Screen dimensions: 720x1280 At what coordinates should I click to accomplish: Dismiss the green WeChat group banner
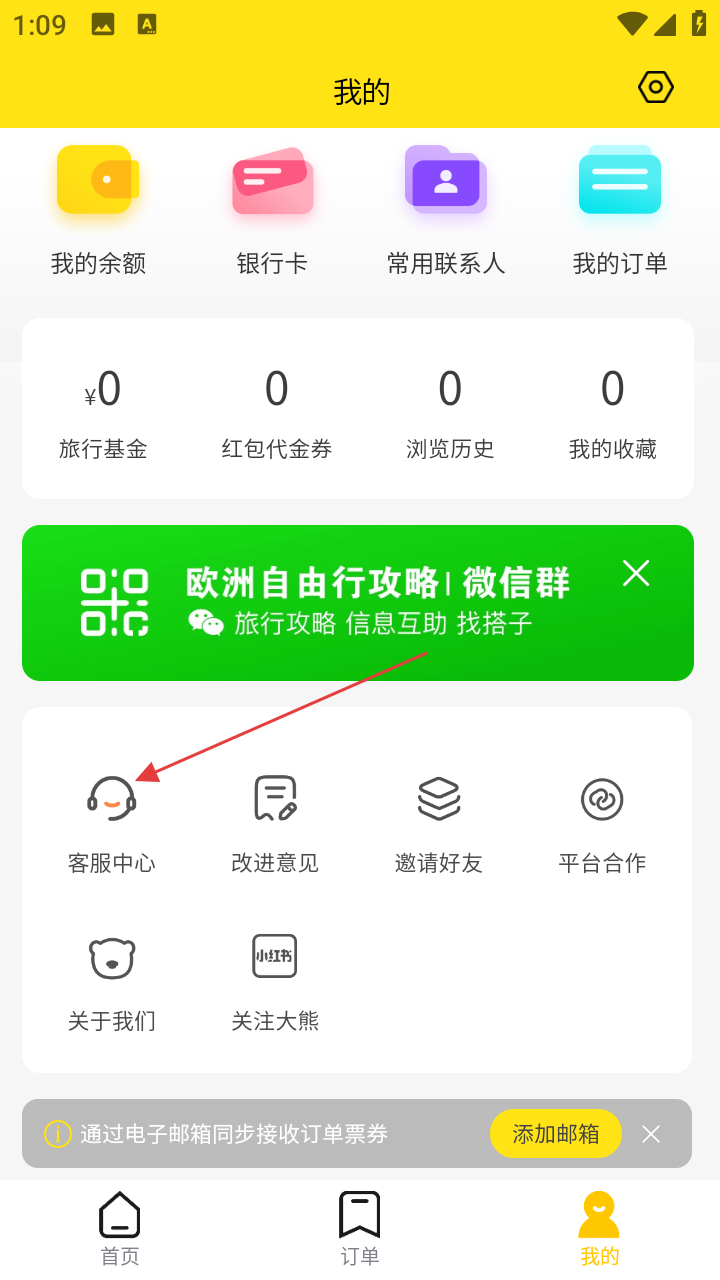pyautogui.click(x=636, y=573)
